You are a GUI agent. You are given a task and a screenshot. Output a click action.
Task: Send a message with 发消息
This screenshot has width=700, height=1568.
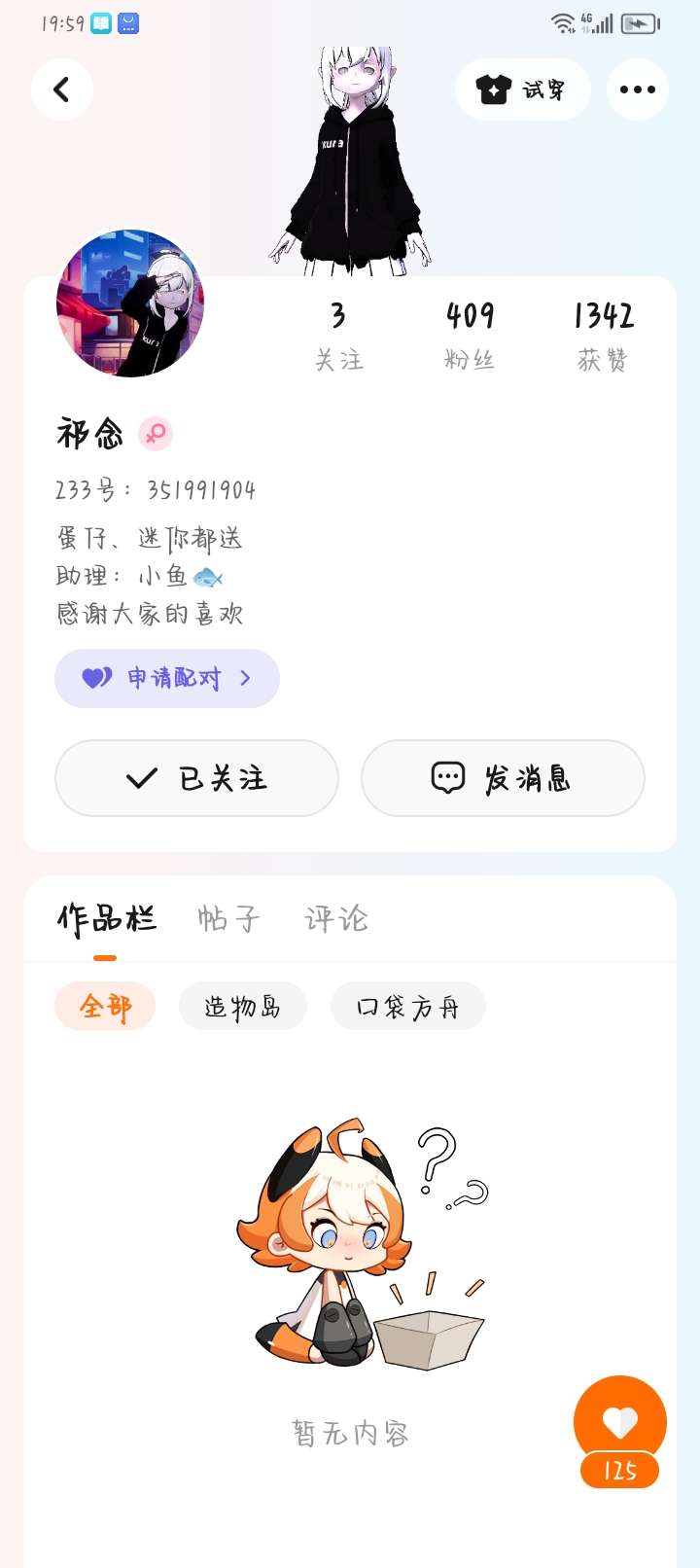click(x=503, y=778)
